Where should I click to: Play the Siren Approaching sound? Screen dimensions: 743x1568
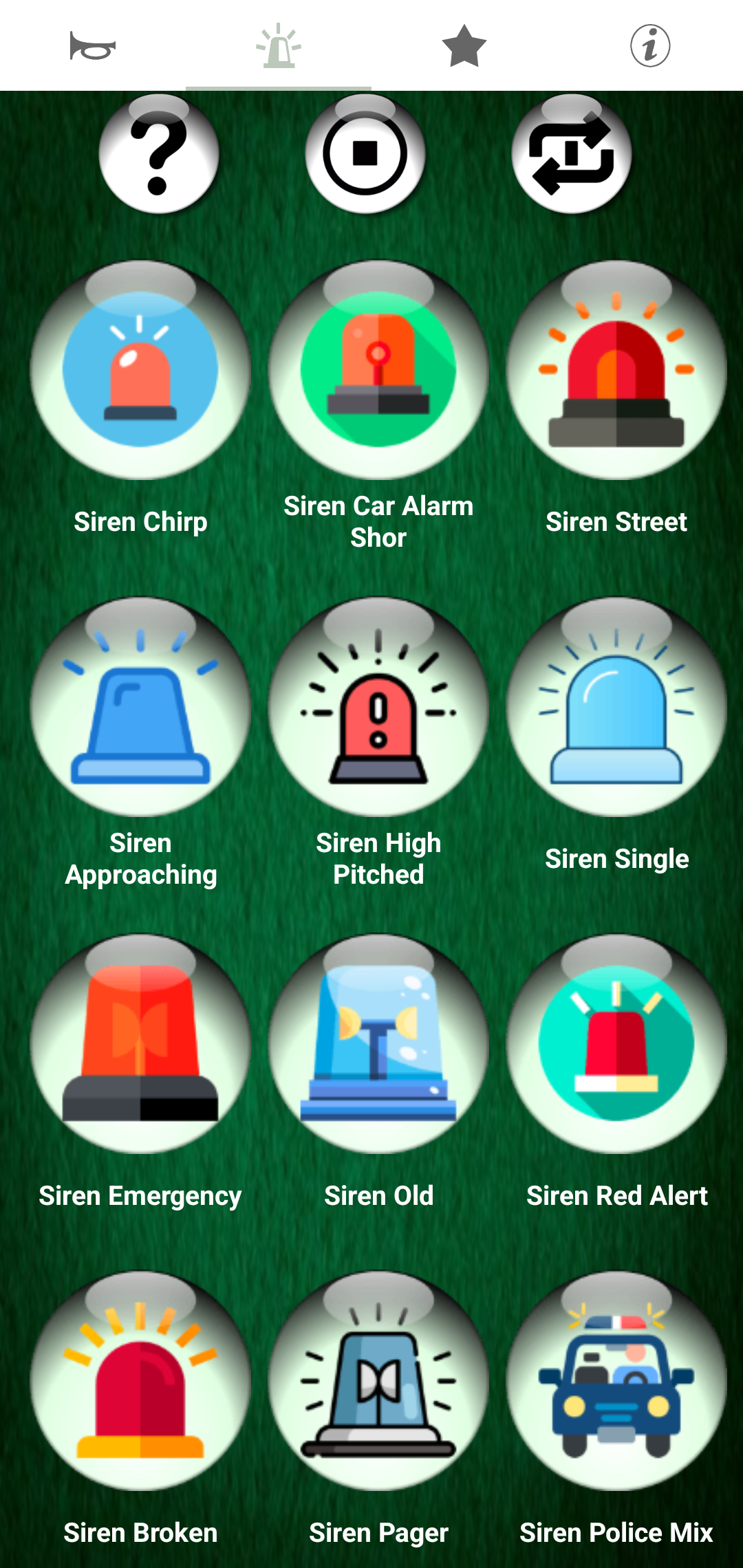point(140,707)
